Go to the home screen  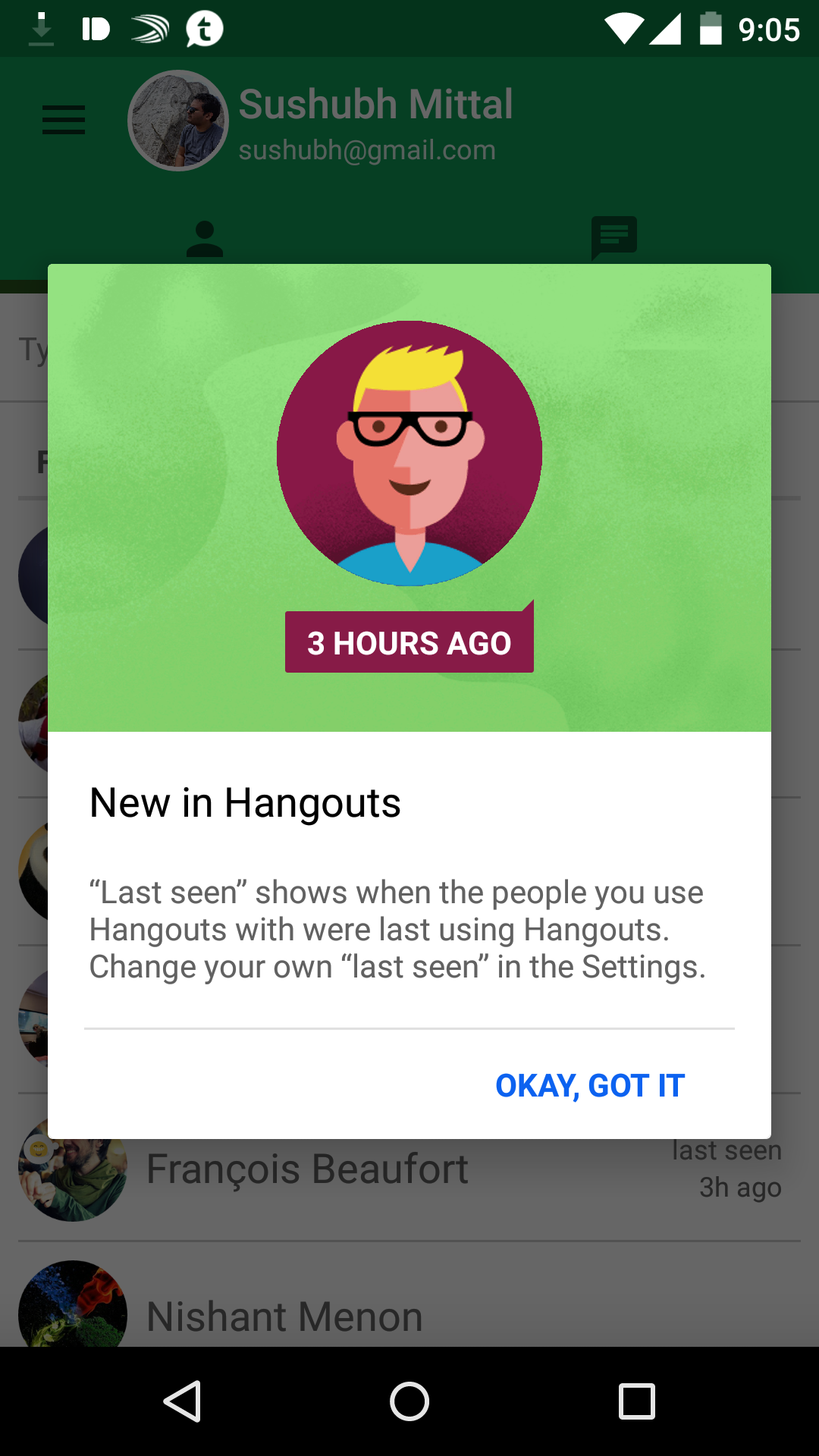point(409,1401)
